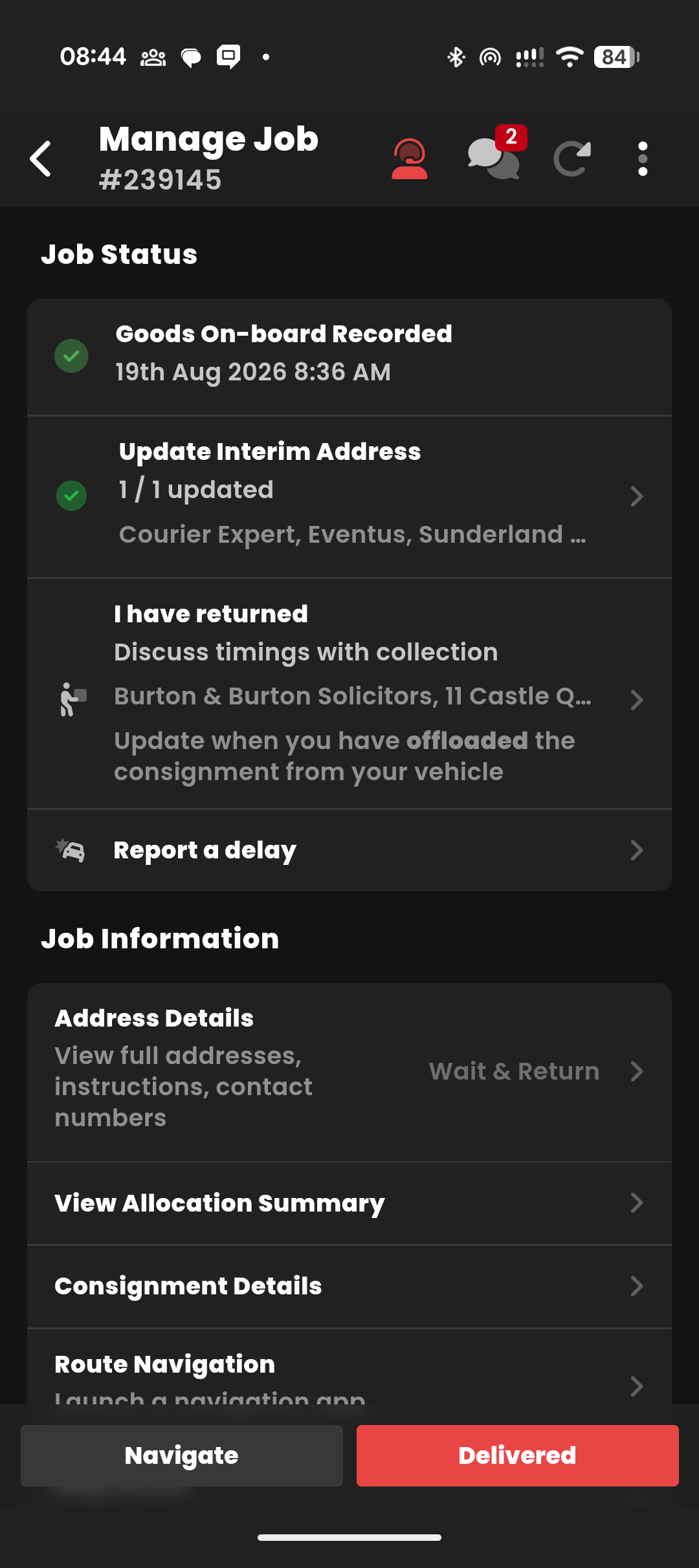This screenshot has width=699, height=1568.
Task: Tap the Navigate button
Action: [182, 1455]
